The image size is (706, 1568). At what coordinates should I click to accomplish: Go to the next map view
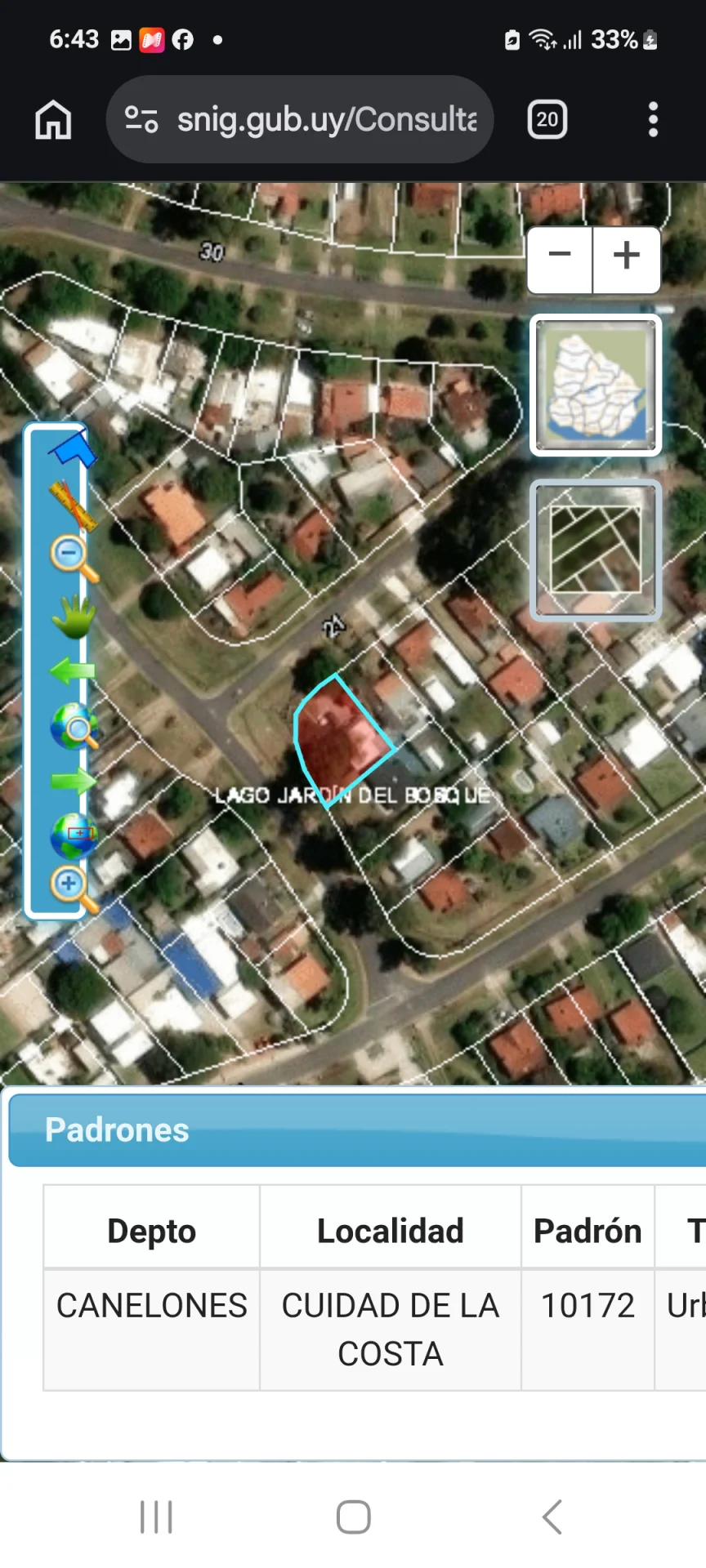[x=72, y=782]
